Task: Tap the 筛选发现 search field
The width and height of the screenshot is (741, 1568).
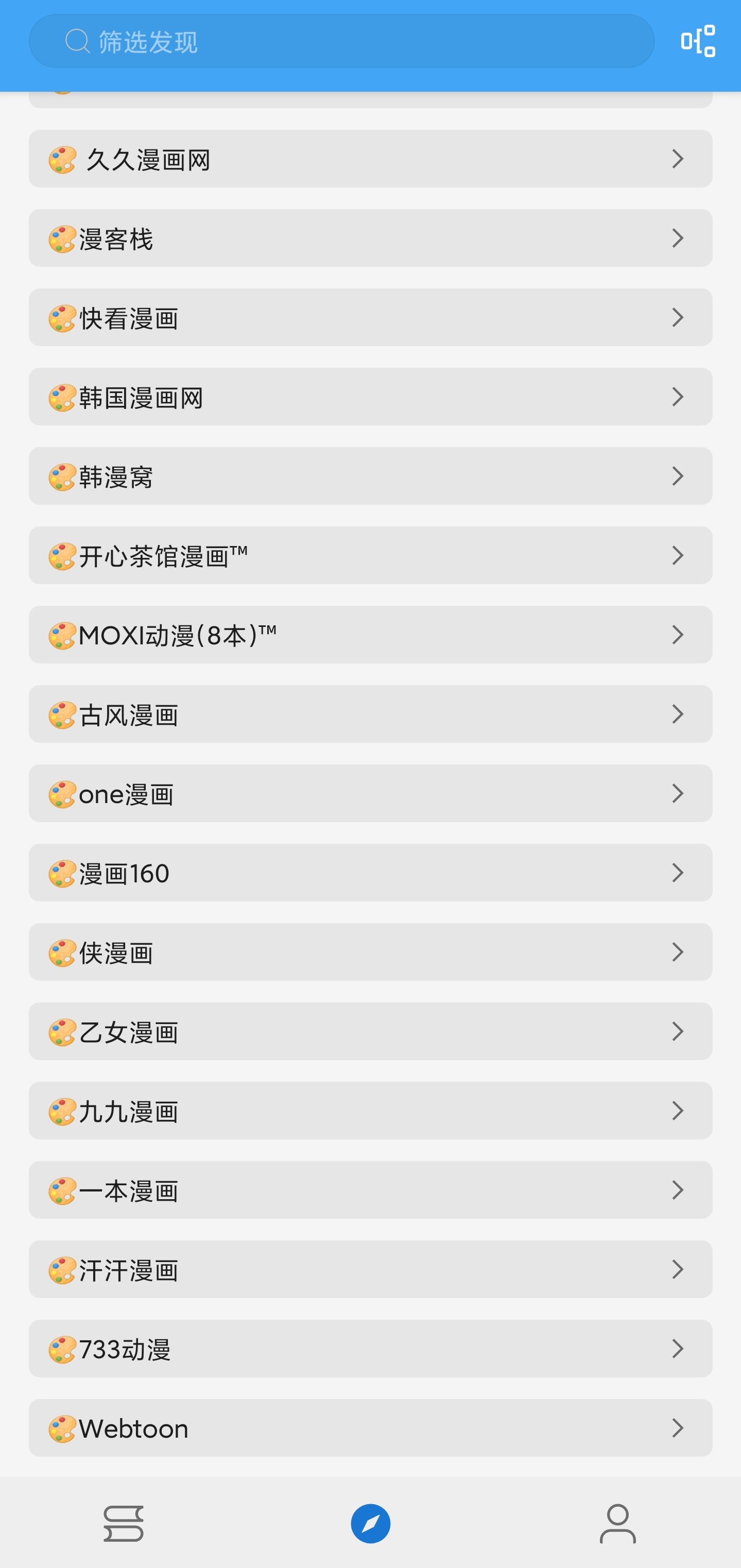Action: 341,41
